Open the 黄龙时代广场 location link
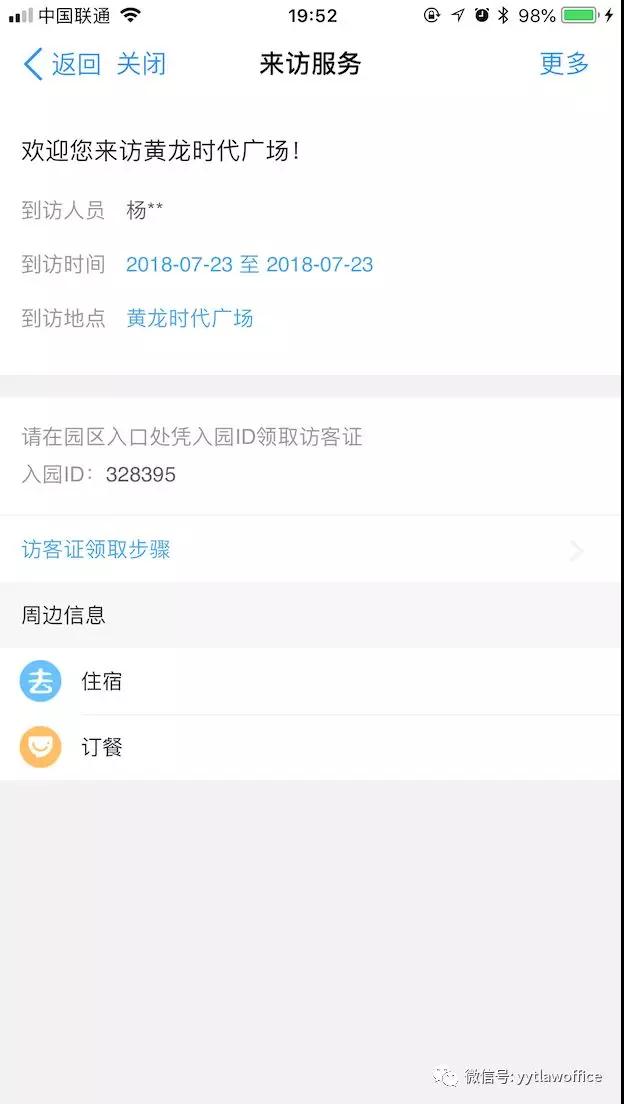This screenshot has height=1104, width=624. pos(189,318)
